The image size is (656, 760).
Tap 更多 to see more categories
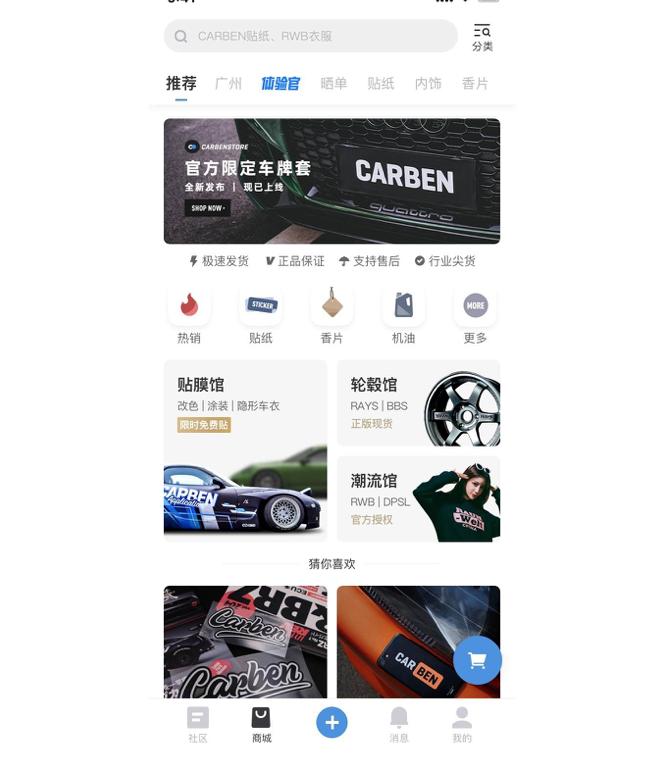pos(475,313)
